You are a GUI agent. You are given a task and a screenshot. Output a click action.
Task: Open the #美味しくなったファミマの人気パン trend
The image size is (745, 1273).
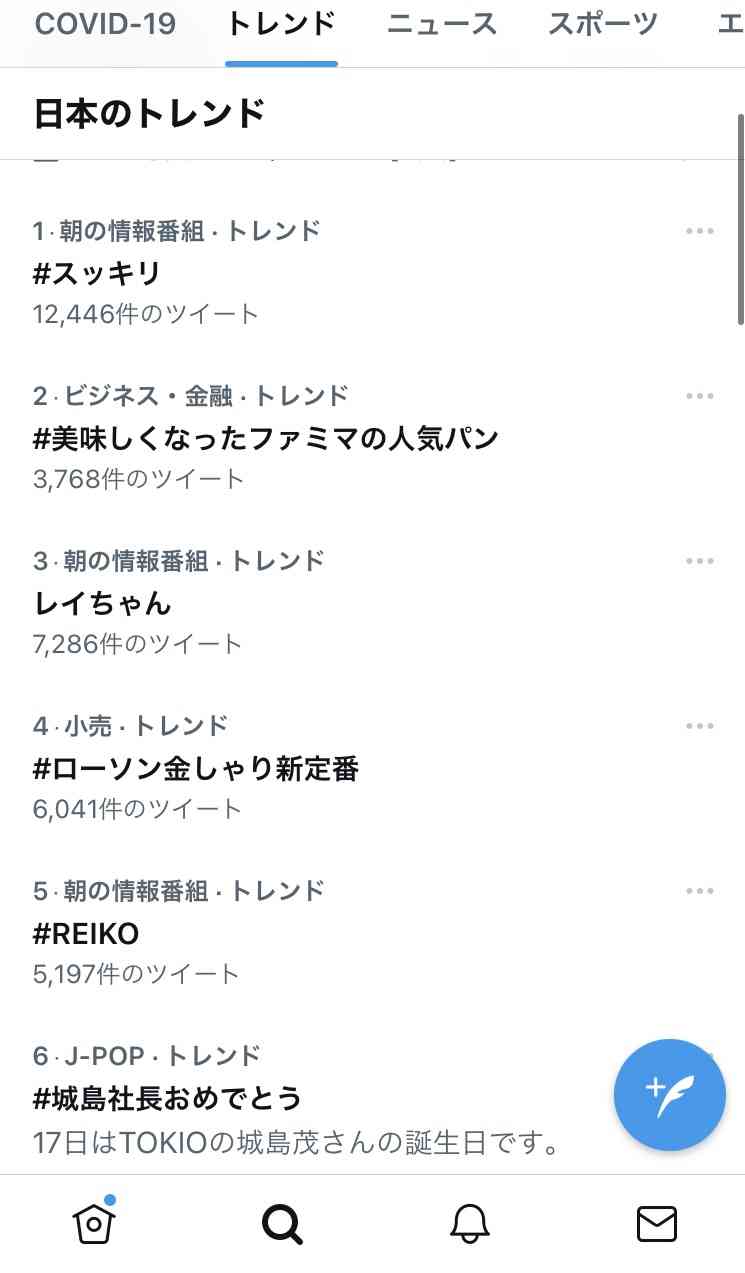(372, 437)
